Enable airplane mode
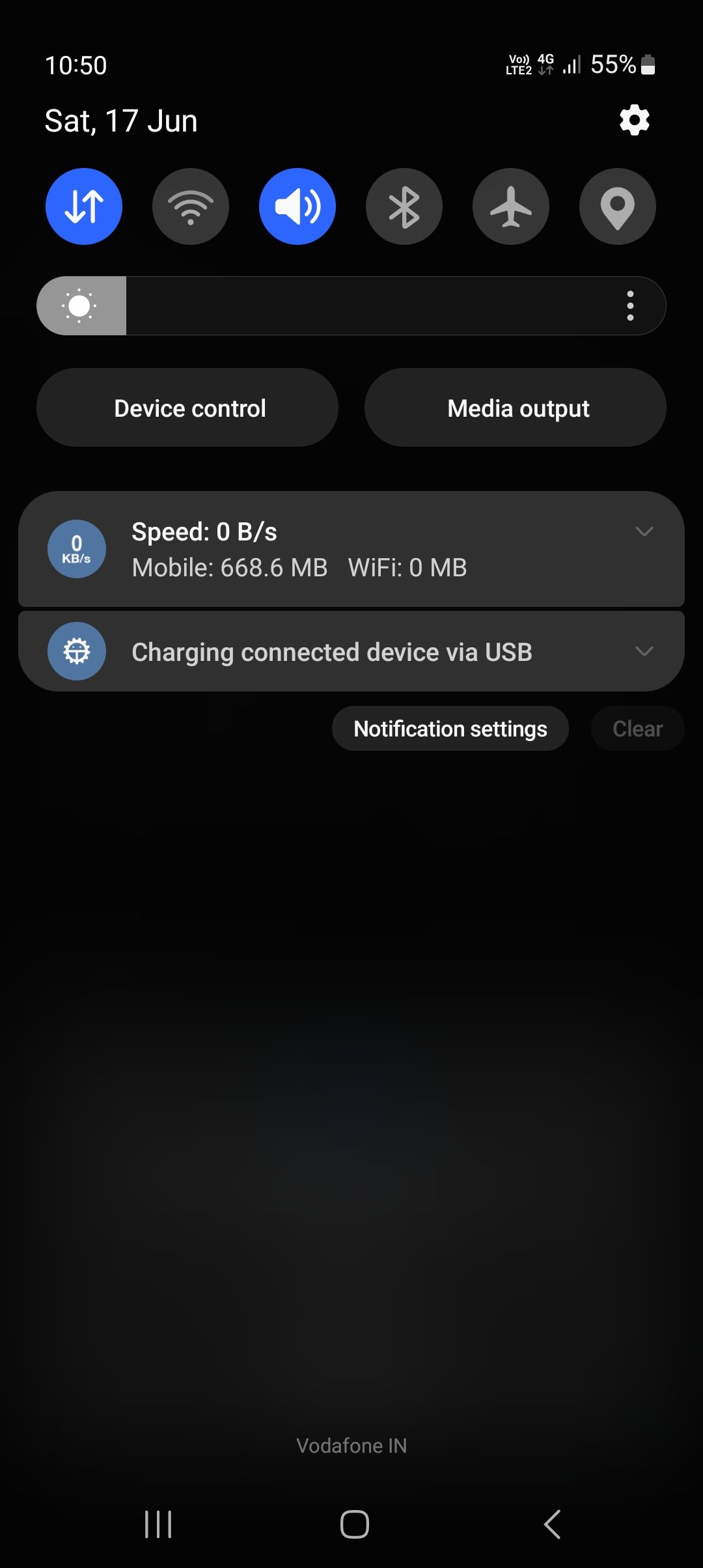Screen dimensions: 703x1568 click(x=511, y=206)
